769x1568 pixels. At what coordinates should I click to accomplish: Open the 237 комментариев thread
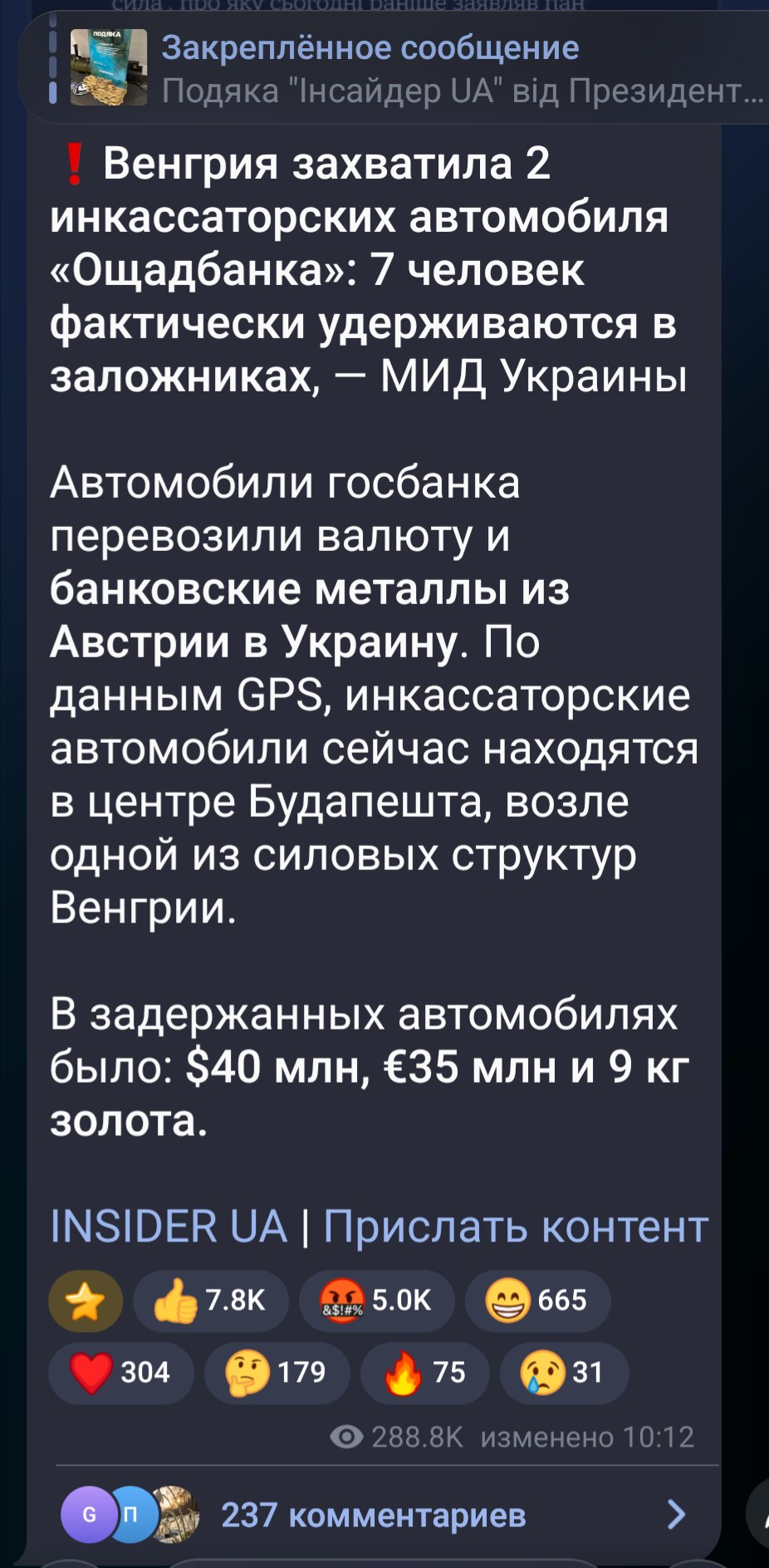click(x=374, y=1515)
